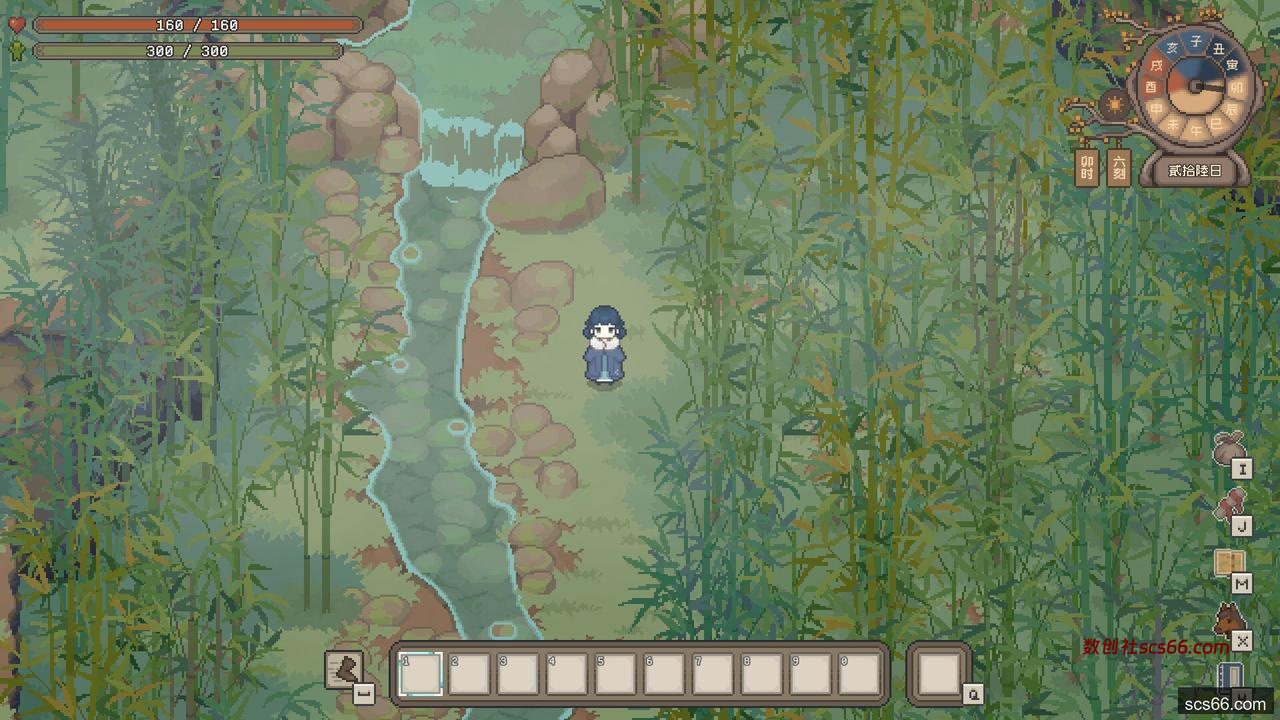Select hotbar slot 6
Screen dimensions: 1280x720
pos(665,674)
